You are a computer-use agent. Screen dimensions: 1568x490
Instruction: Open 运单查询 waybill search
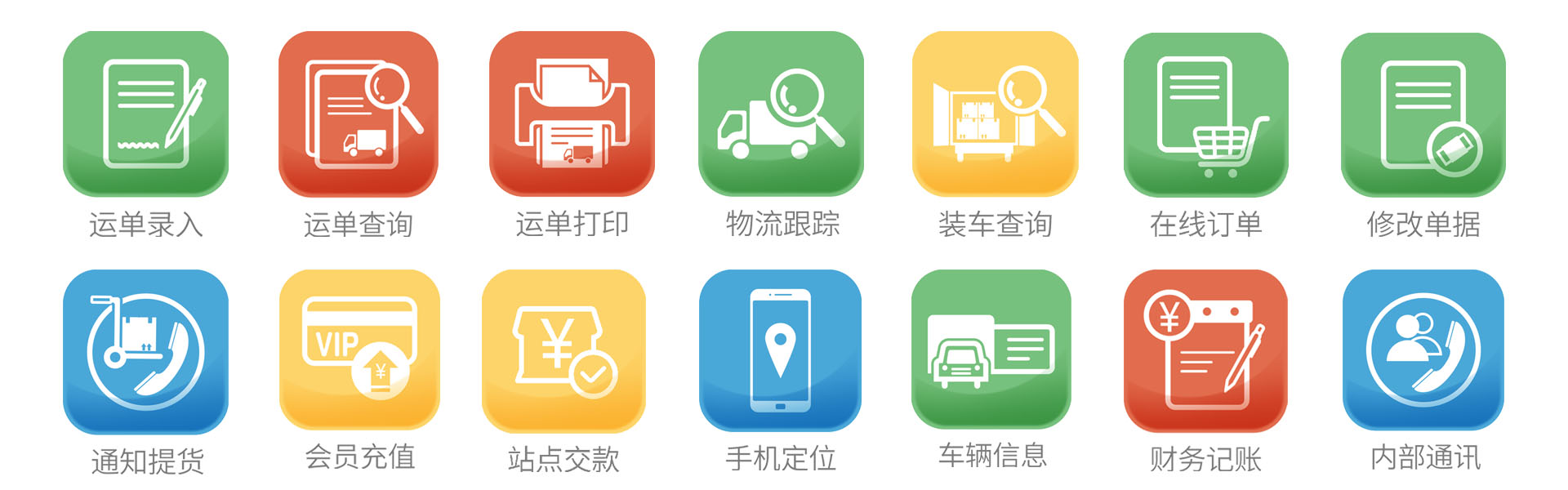(x=359, y=114)
